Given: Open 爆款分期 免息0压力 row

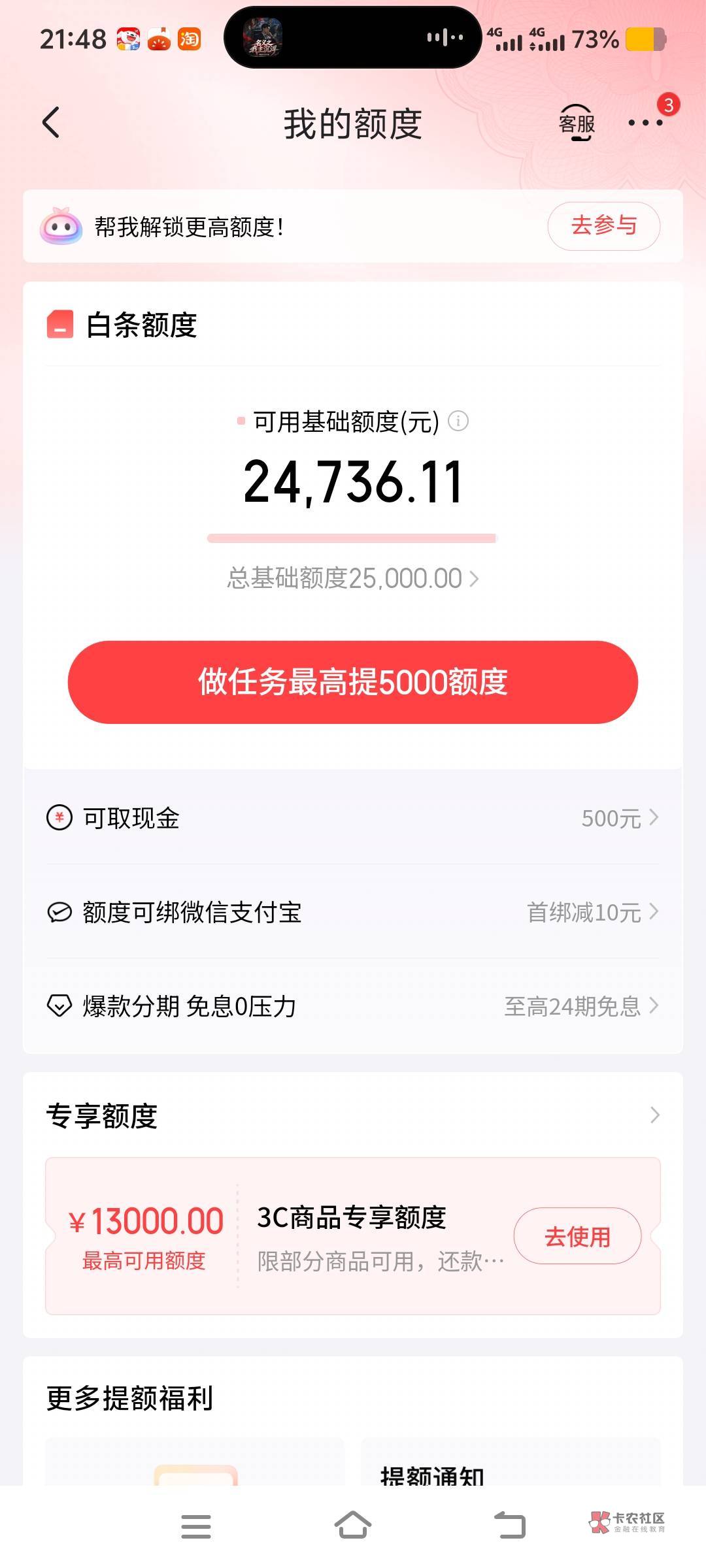Looking at the screenshot, I should (x=353, y=1006).
